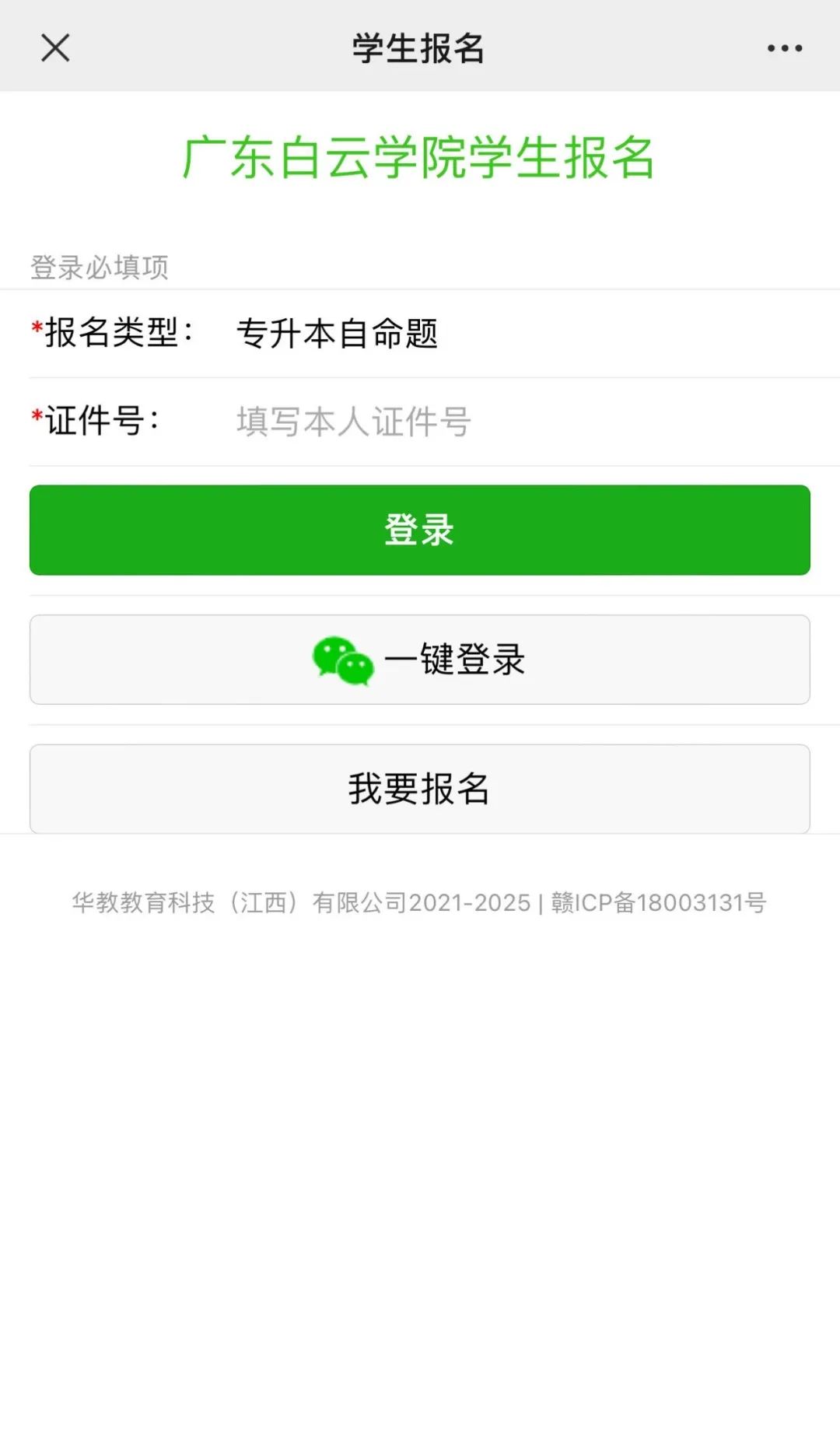
Task: Select 我要报名 to register
Action: pos(420,789)
